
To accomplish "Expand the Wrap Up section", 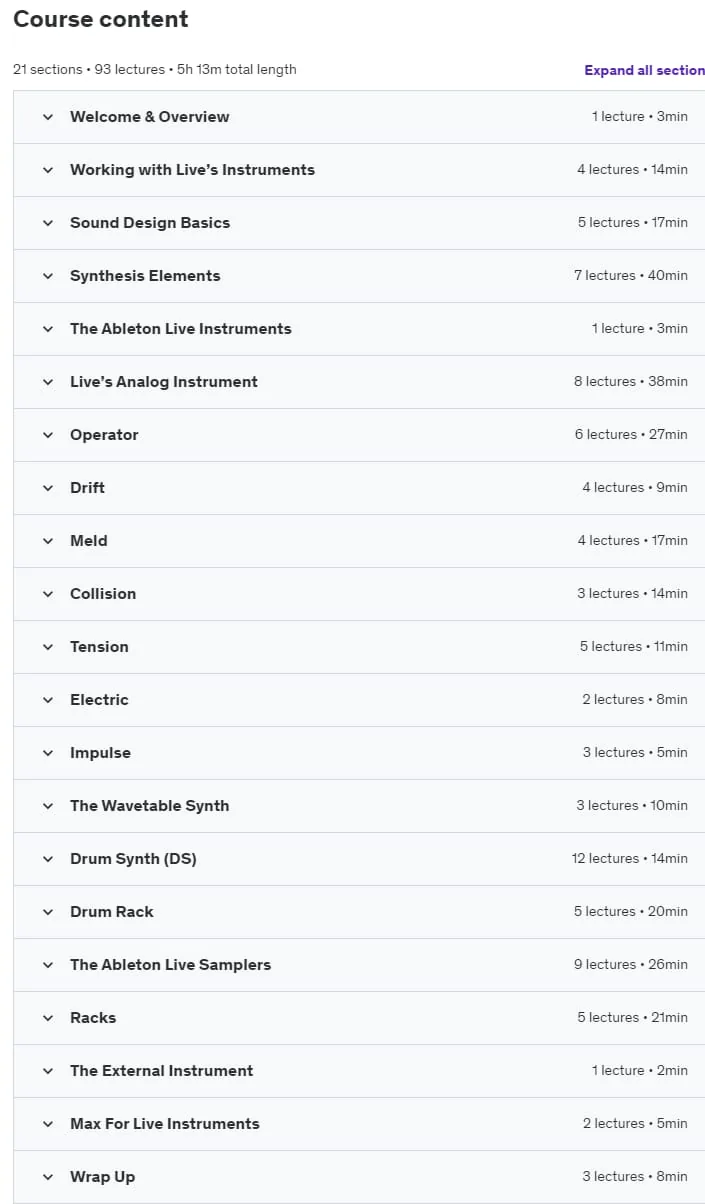I will [x=359, y=1177].
